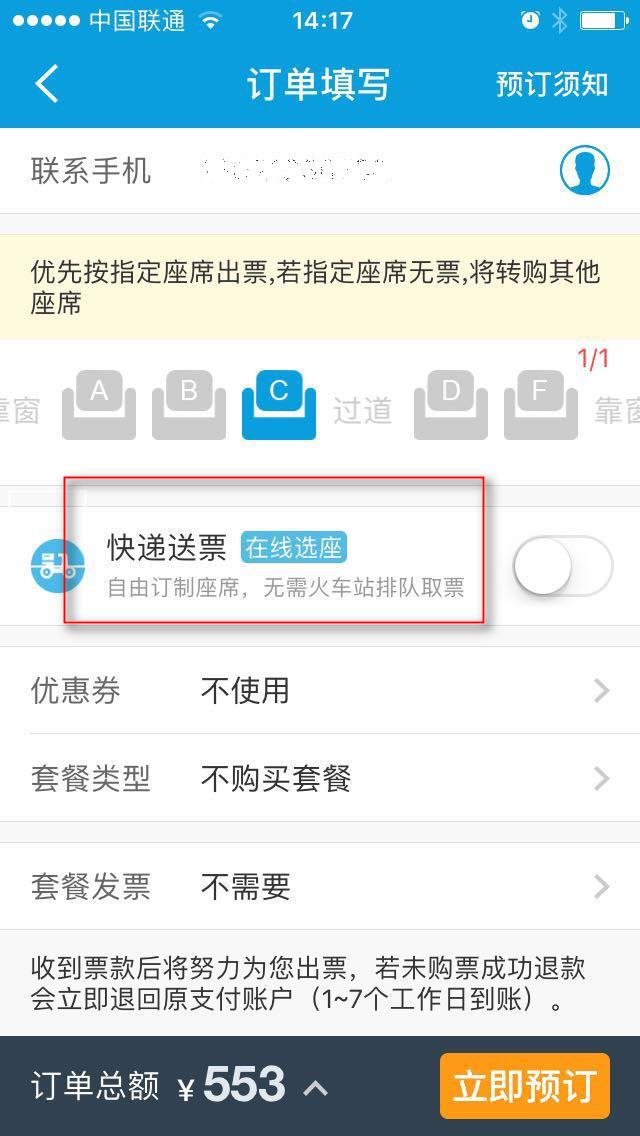The height and width of the screenshot is (1136, 640).
Task: Select seat A
Action: pyautogui.click(x=99, y=406)
